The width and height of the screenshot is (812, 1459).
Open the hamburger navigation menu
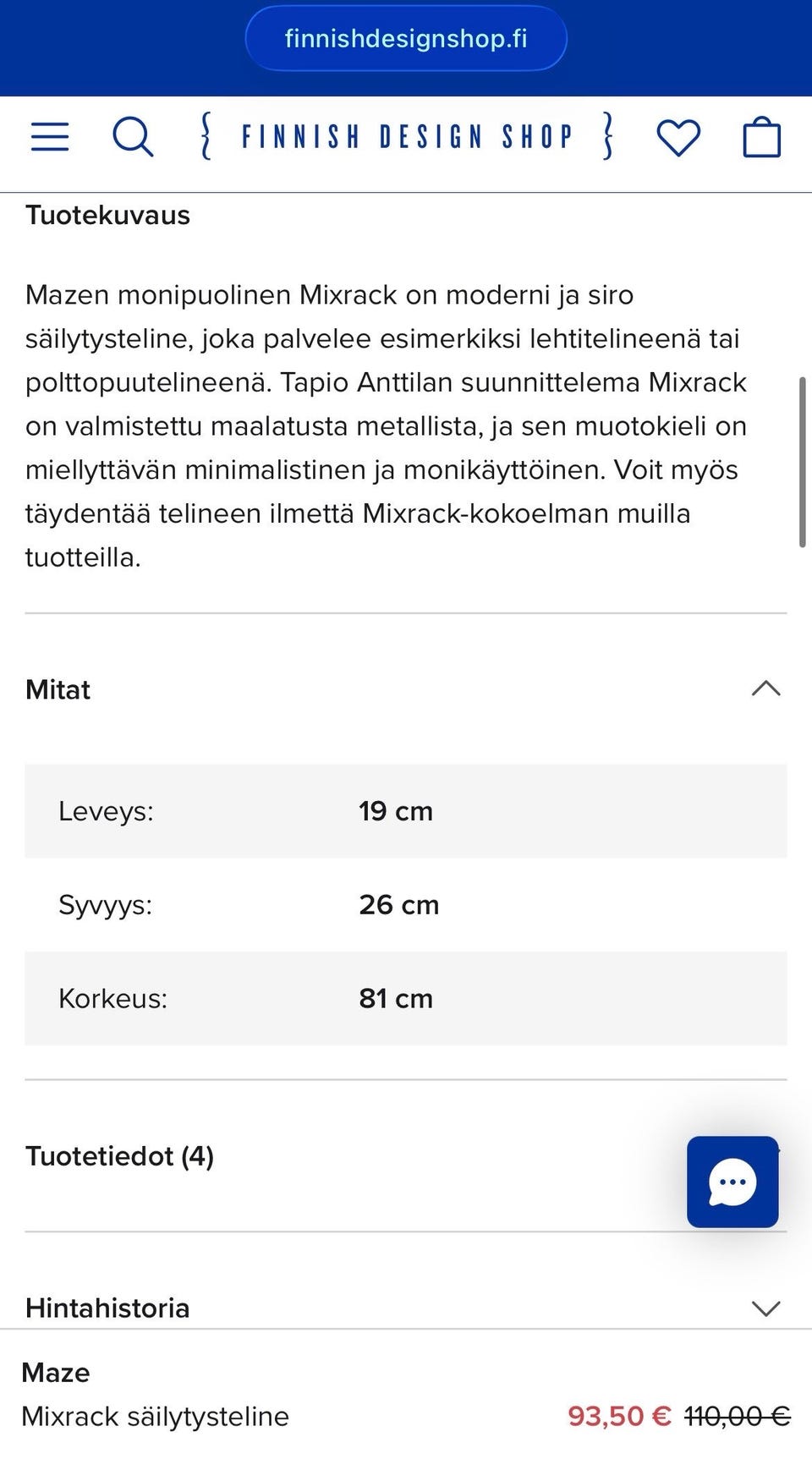click(49, 136)
